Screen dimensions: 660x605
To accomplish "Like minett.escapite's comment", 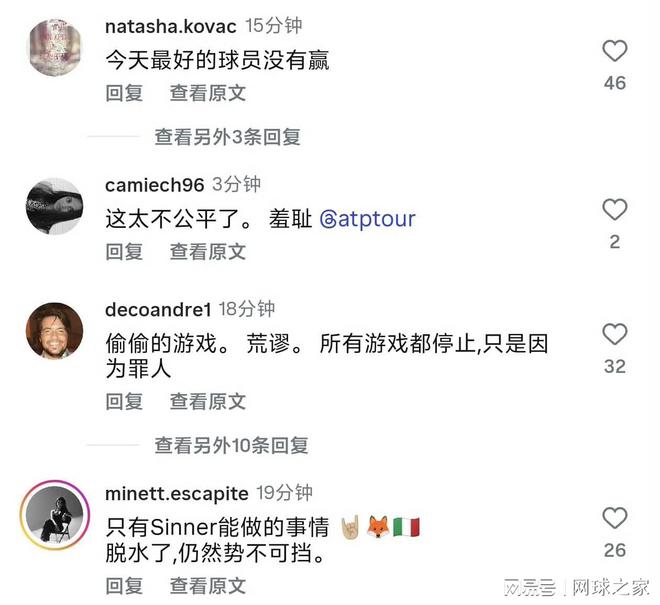I will [x=614, y=518].
